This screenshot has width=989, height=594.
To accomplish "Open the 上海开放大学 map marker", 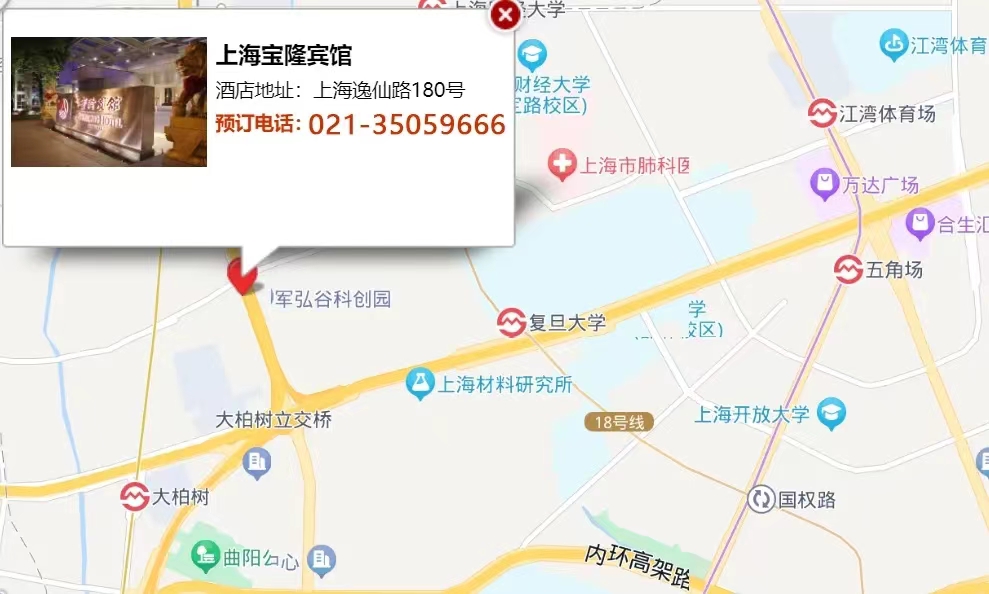I will pos(832,413).
